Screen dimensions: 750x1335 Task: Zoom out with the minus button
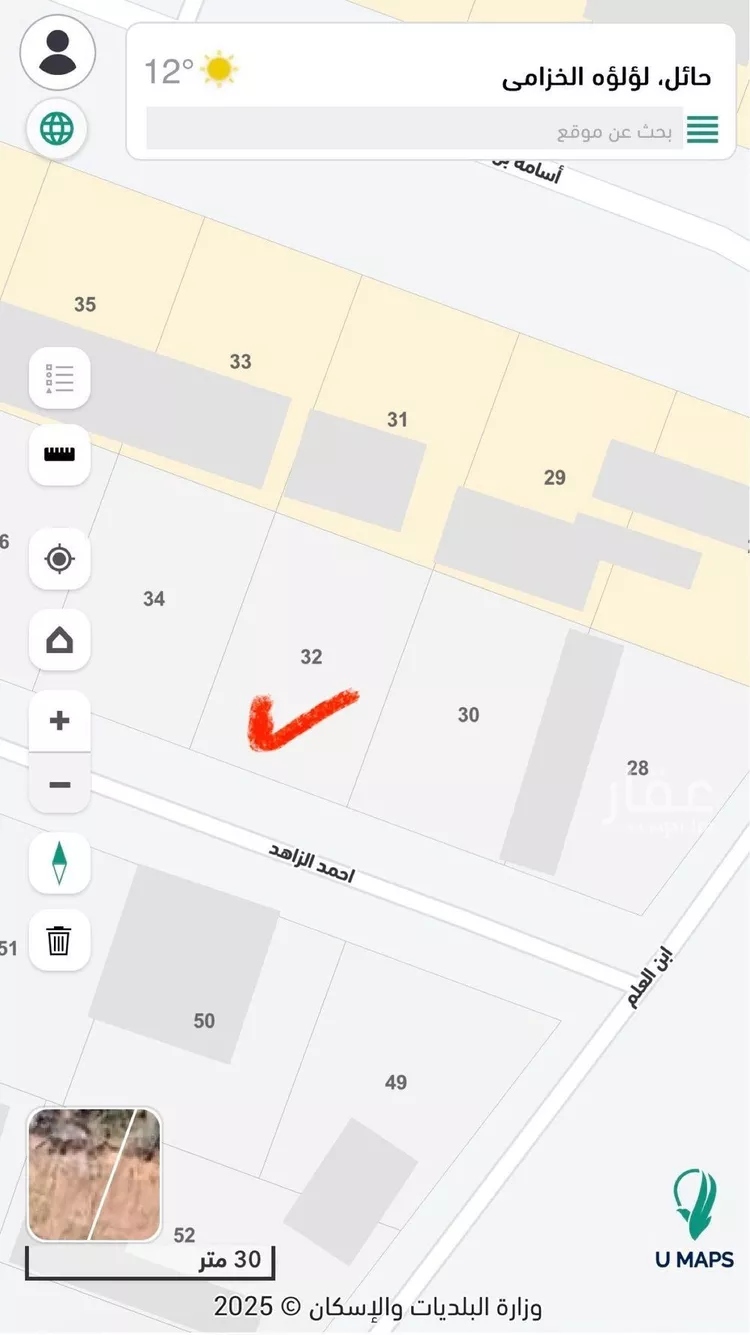coord(60,785)
